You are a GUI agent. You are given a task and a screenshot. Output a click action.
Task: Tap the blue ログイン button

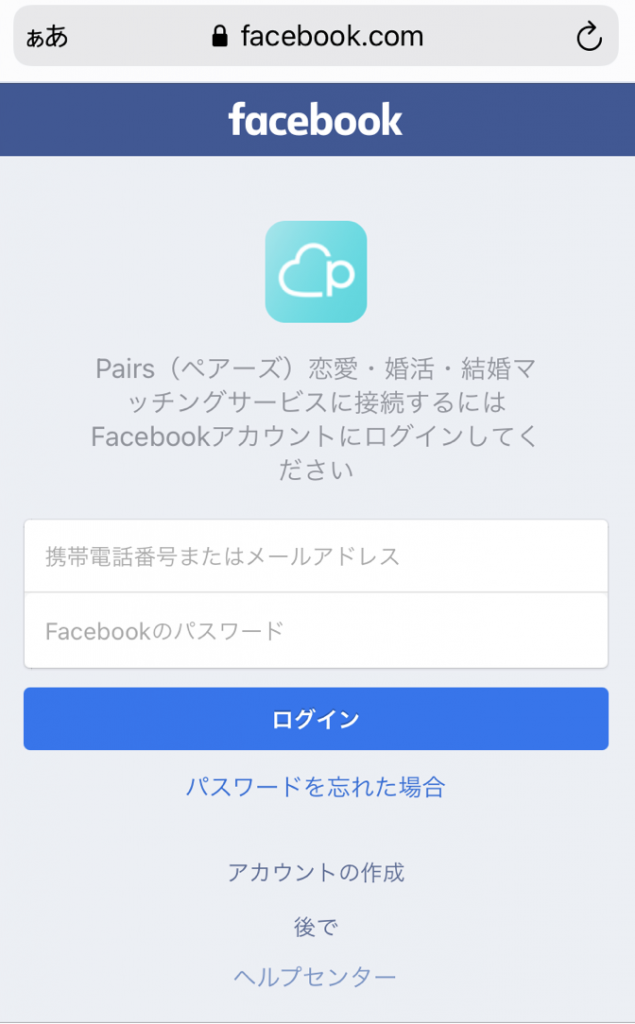(x=316, y=719)
